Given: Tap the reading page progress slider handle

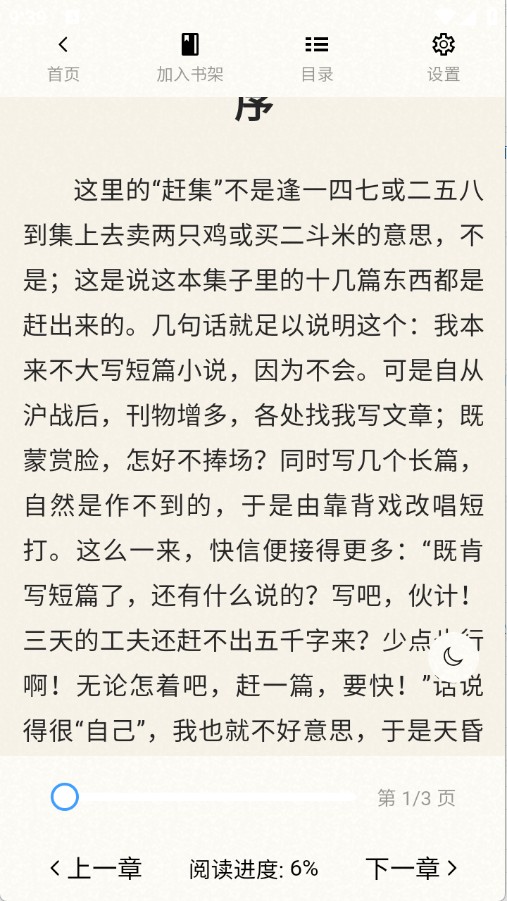Looking at the screenshot, I should (65, 797).
